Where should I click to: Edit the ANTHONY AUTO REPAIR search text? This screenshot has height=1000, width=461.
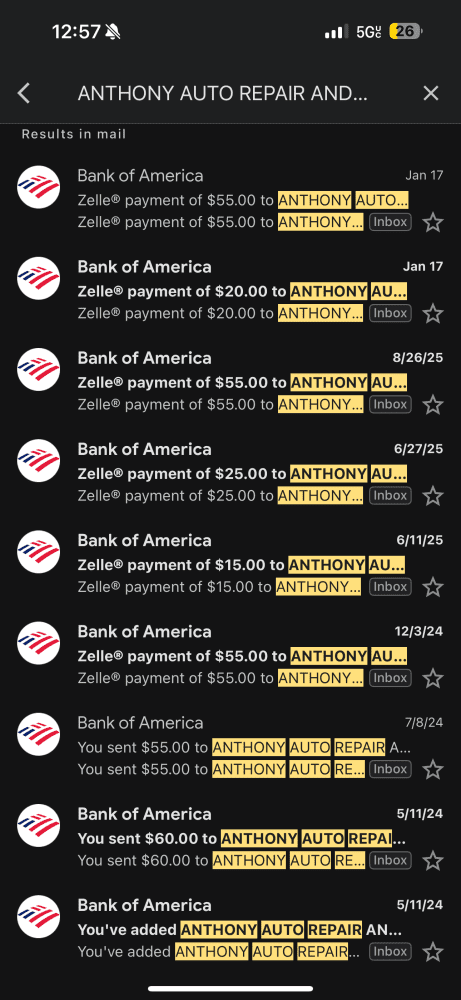click(x=223, y=94)
